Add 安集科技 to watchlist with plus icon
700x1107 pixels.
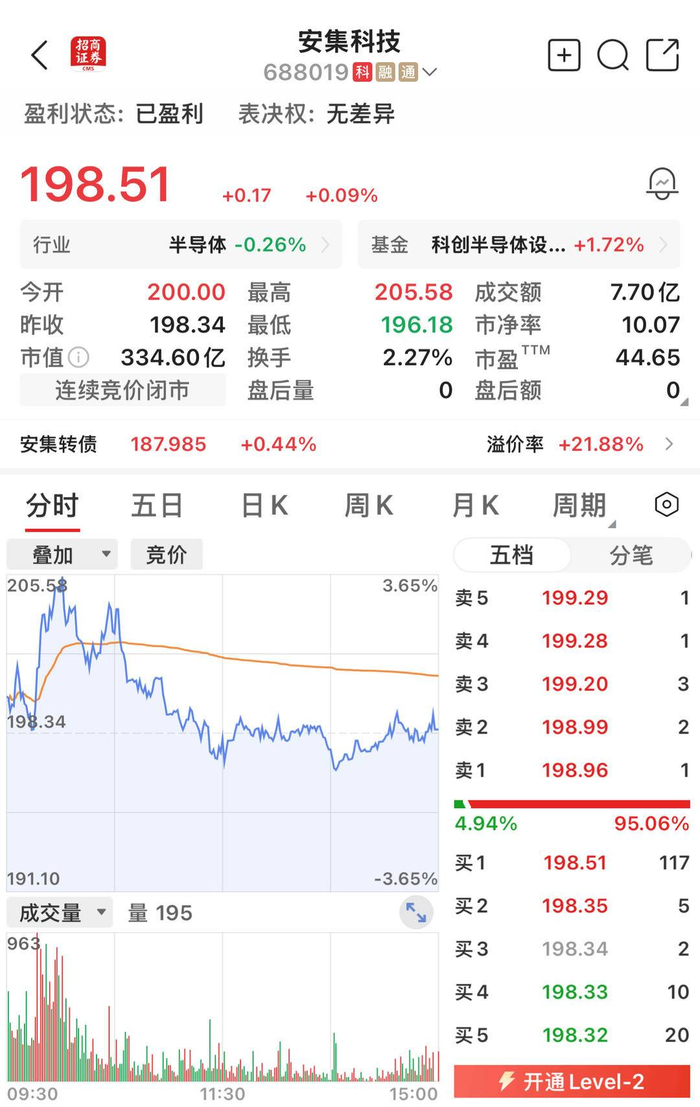[x=564, y=56]
